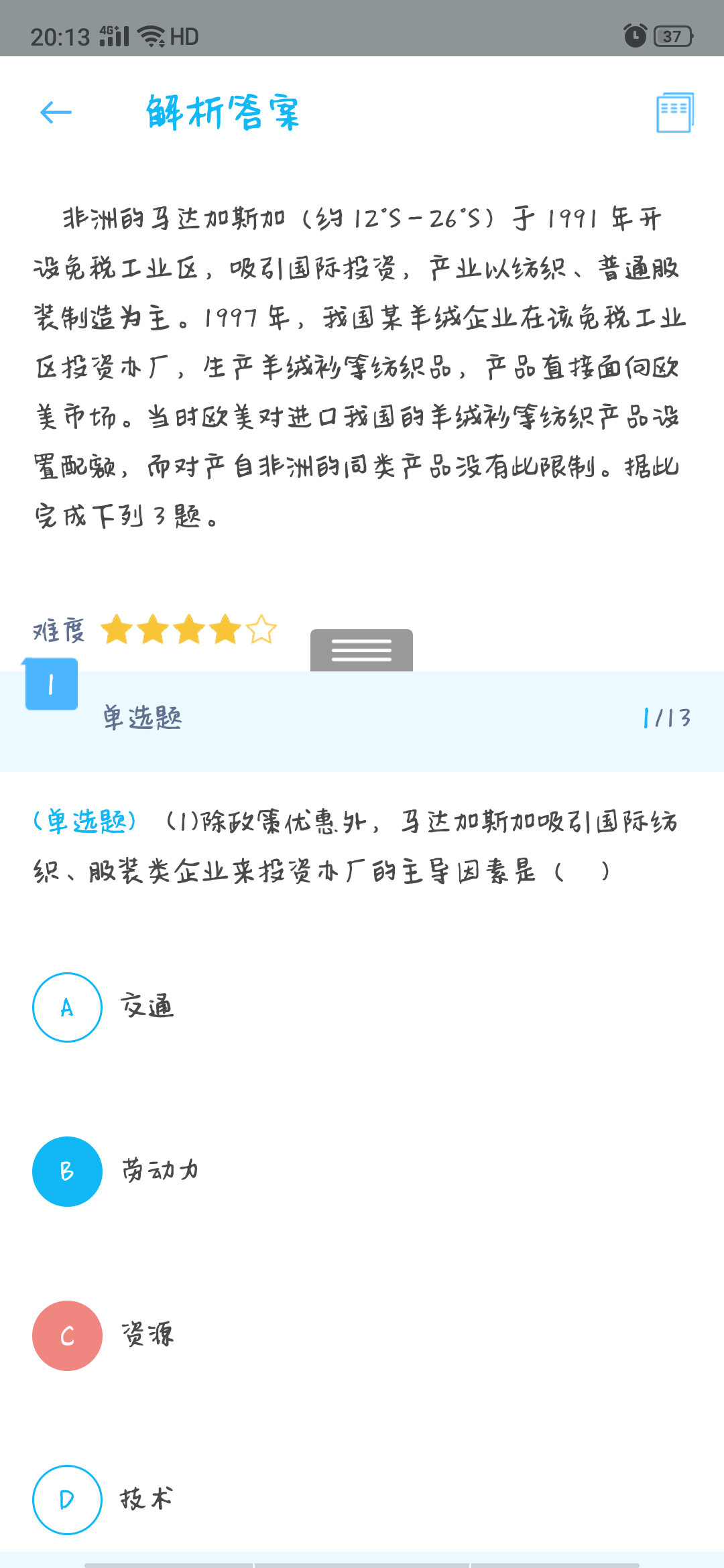724x1568 pixels.
Task: Select answer option A 交通
Action: 66,1006
